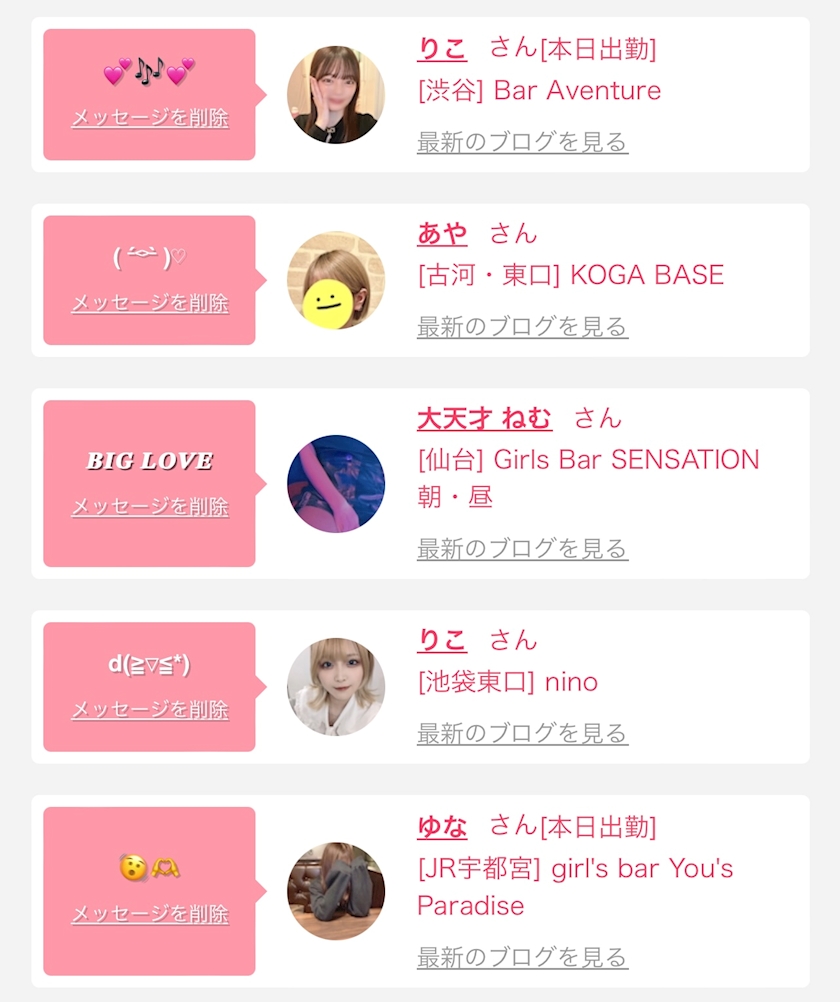This screenshot has width=840, height=1002.
Task: View latest blog of りこ at Bar Aventure
Action: pyautogui.click(x=522, y=142)
